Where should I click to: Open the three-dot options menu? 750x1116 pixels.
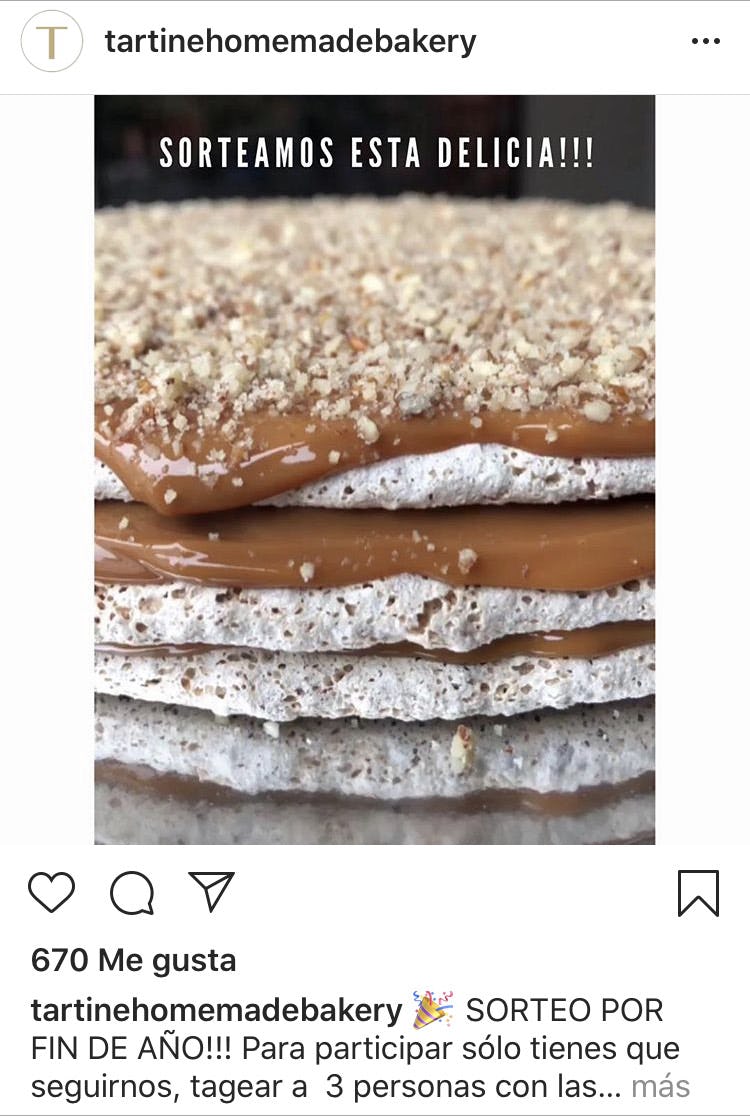705,42
